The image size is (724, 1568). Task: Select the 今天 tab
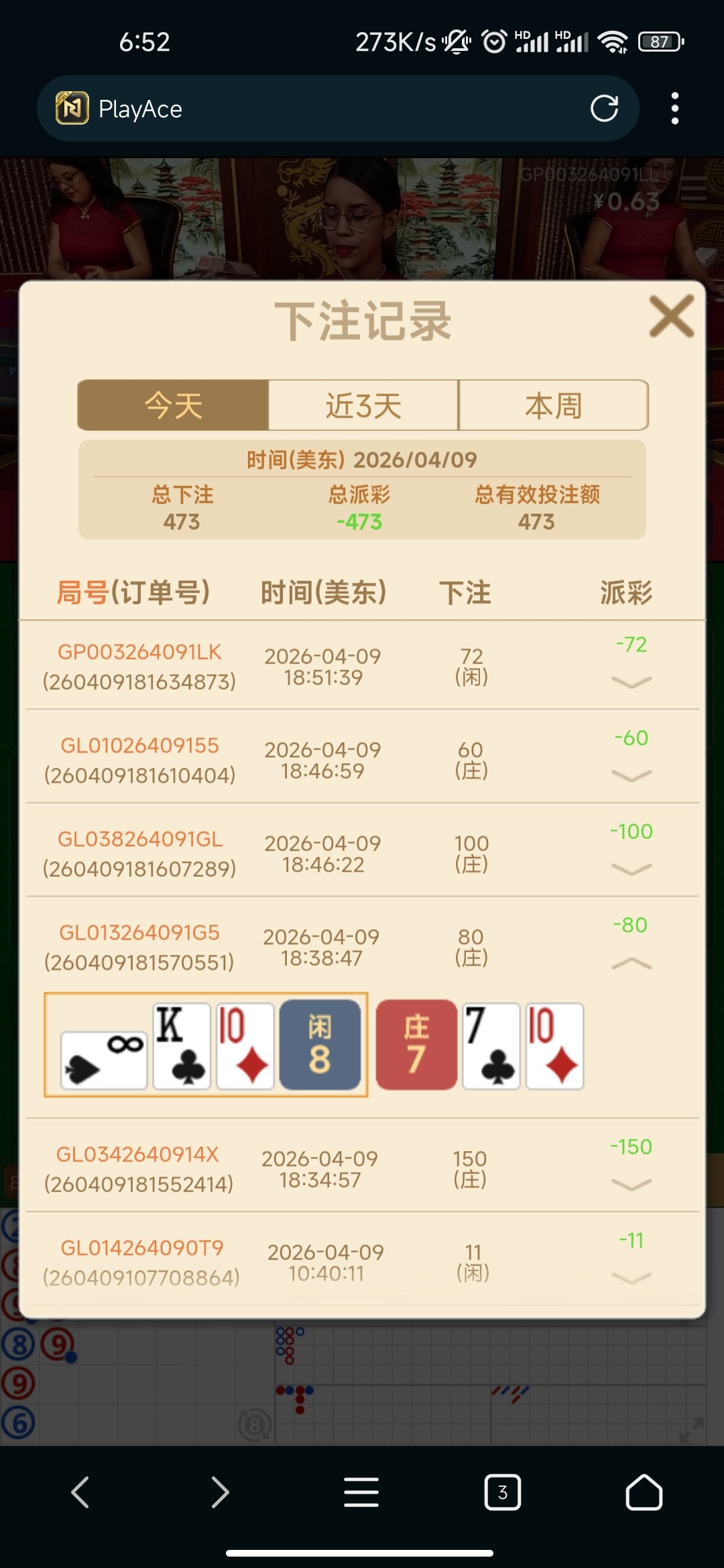click(174, 405)
